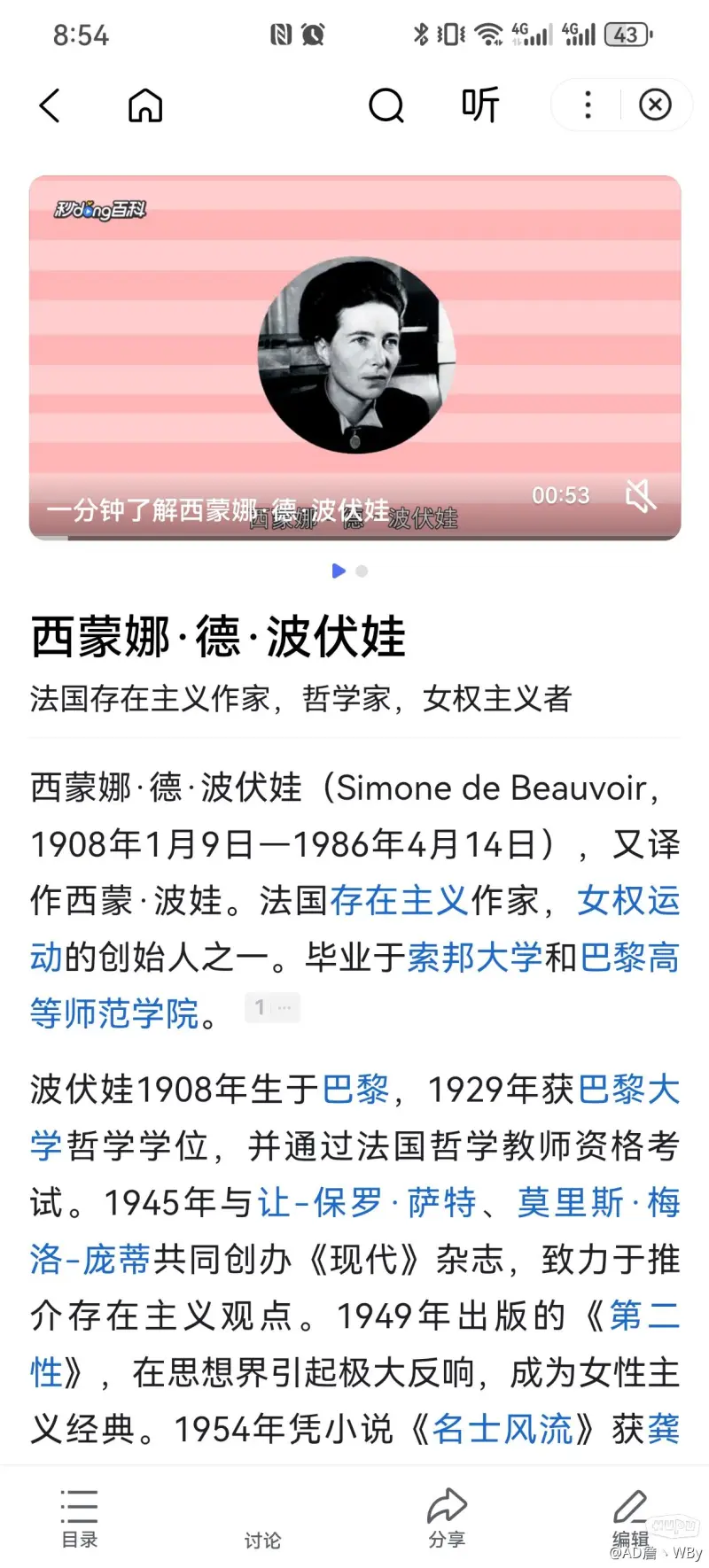Open the 存在主义 link
709x1568 pixels.
pos(399,901)
